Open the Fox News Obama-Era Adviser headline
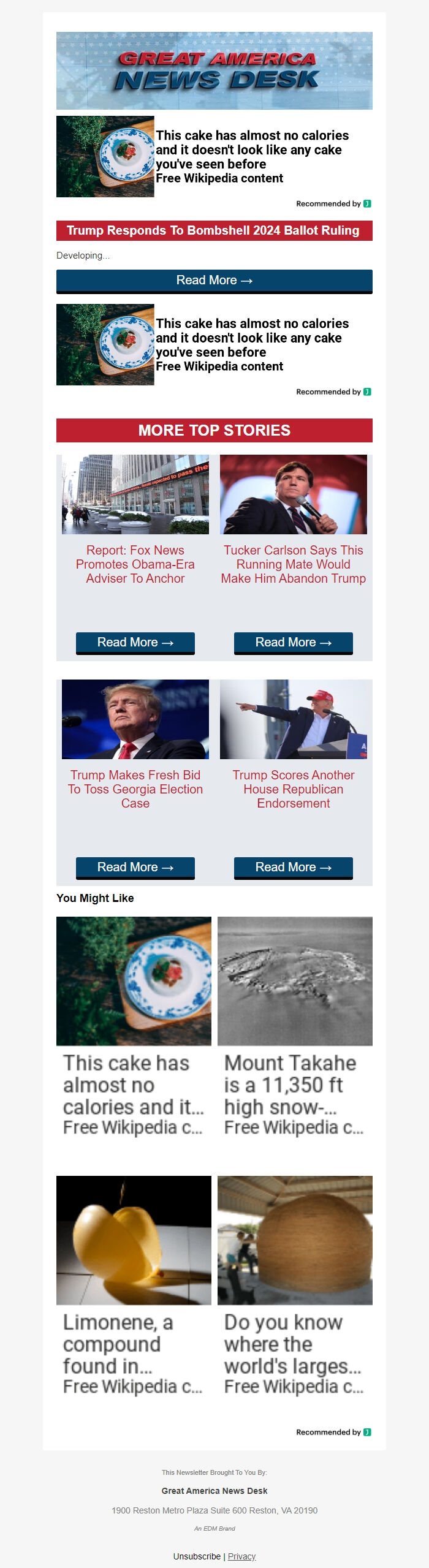The width and height of the screenshot is (429, 1568). coord(135,564)
